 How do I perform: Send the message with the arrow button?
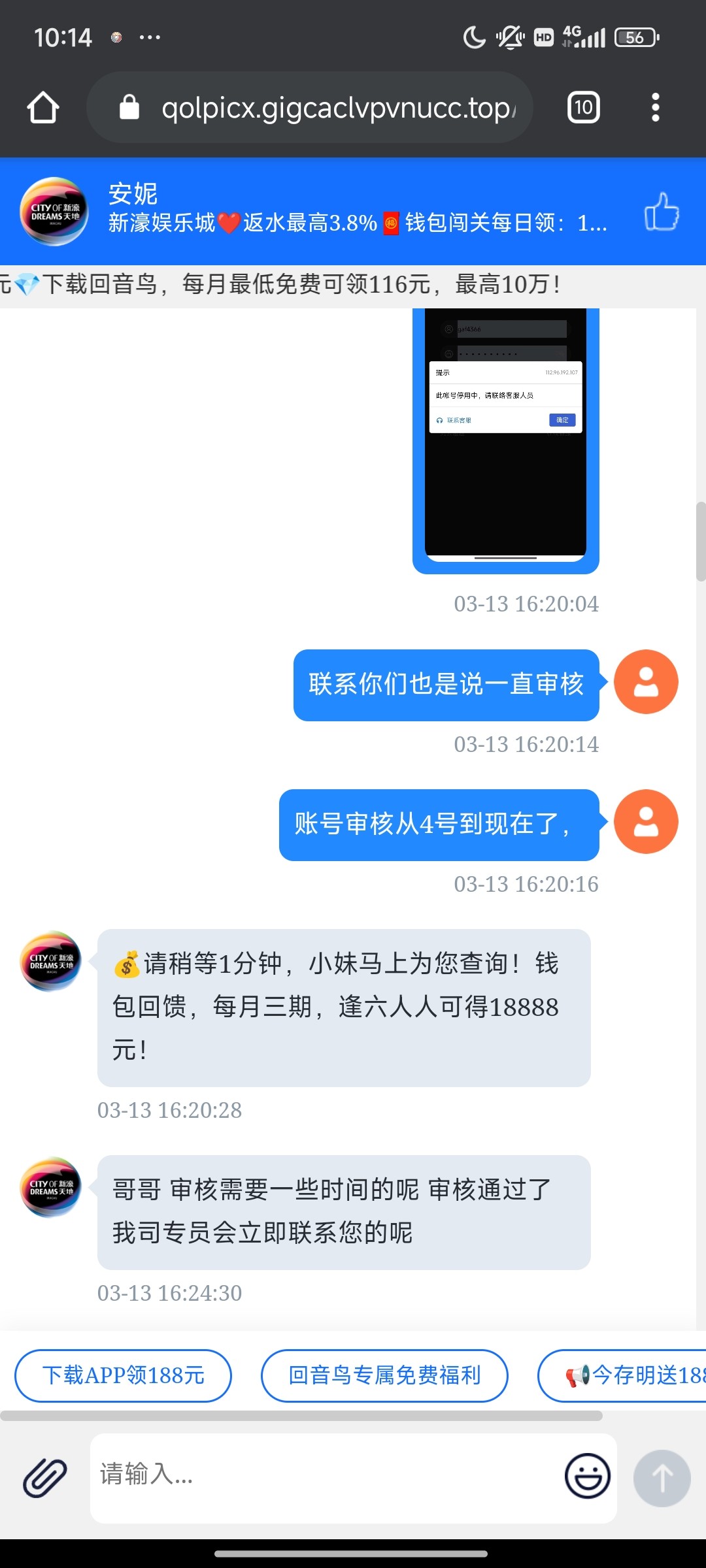click(x=662, y=1478)
